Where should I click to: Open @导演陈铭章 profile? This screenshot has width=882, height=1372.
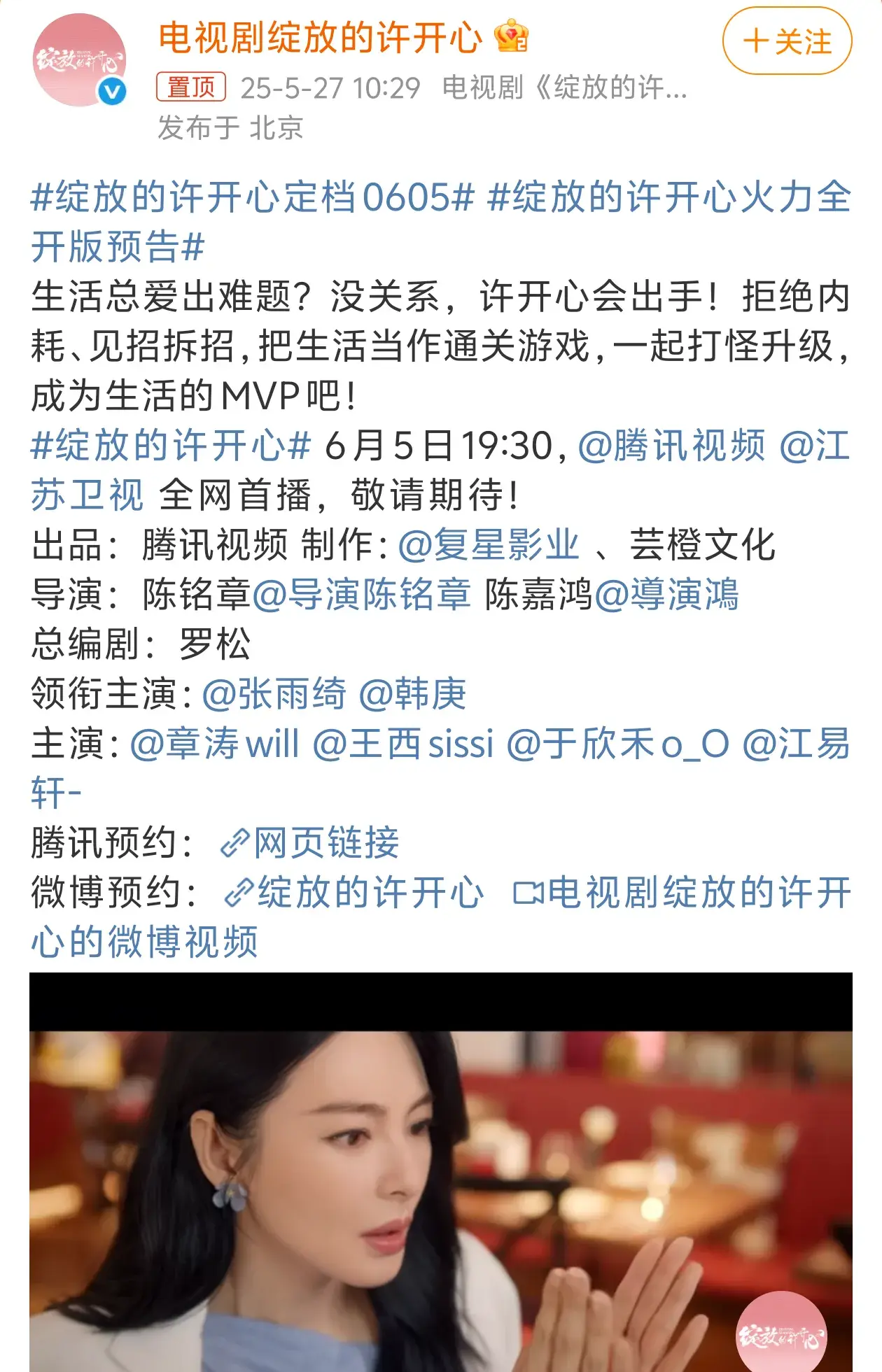tap(361, 595)
